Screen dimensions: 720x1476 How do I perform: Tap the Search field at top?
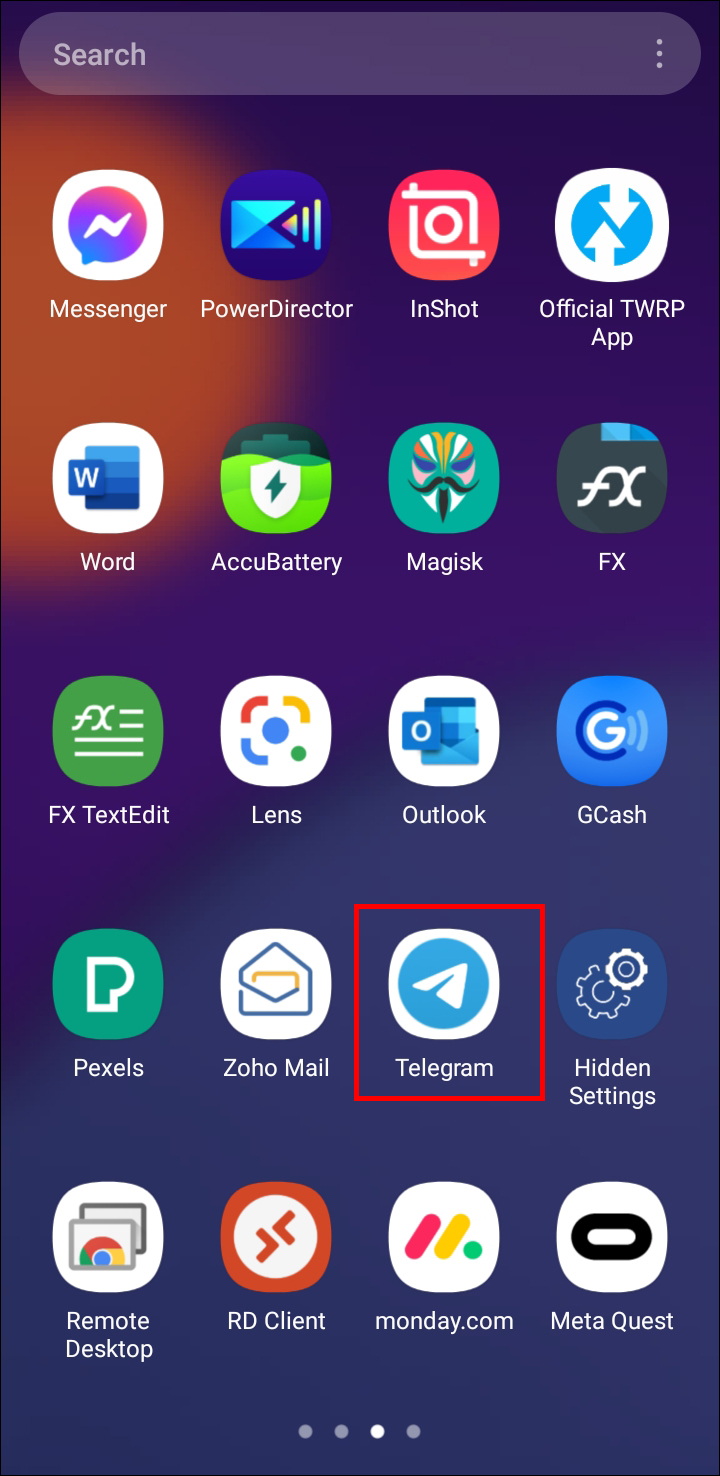(330, 55)
